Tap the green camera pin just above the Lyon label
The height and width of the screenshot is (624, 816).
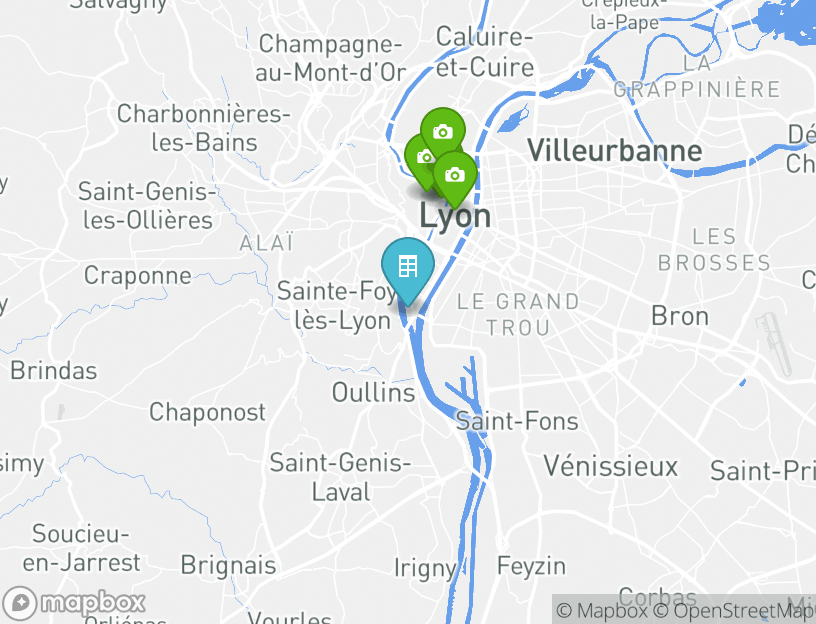[455, 175]
